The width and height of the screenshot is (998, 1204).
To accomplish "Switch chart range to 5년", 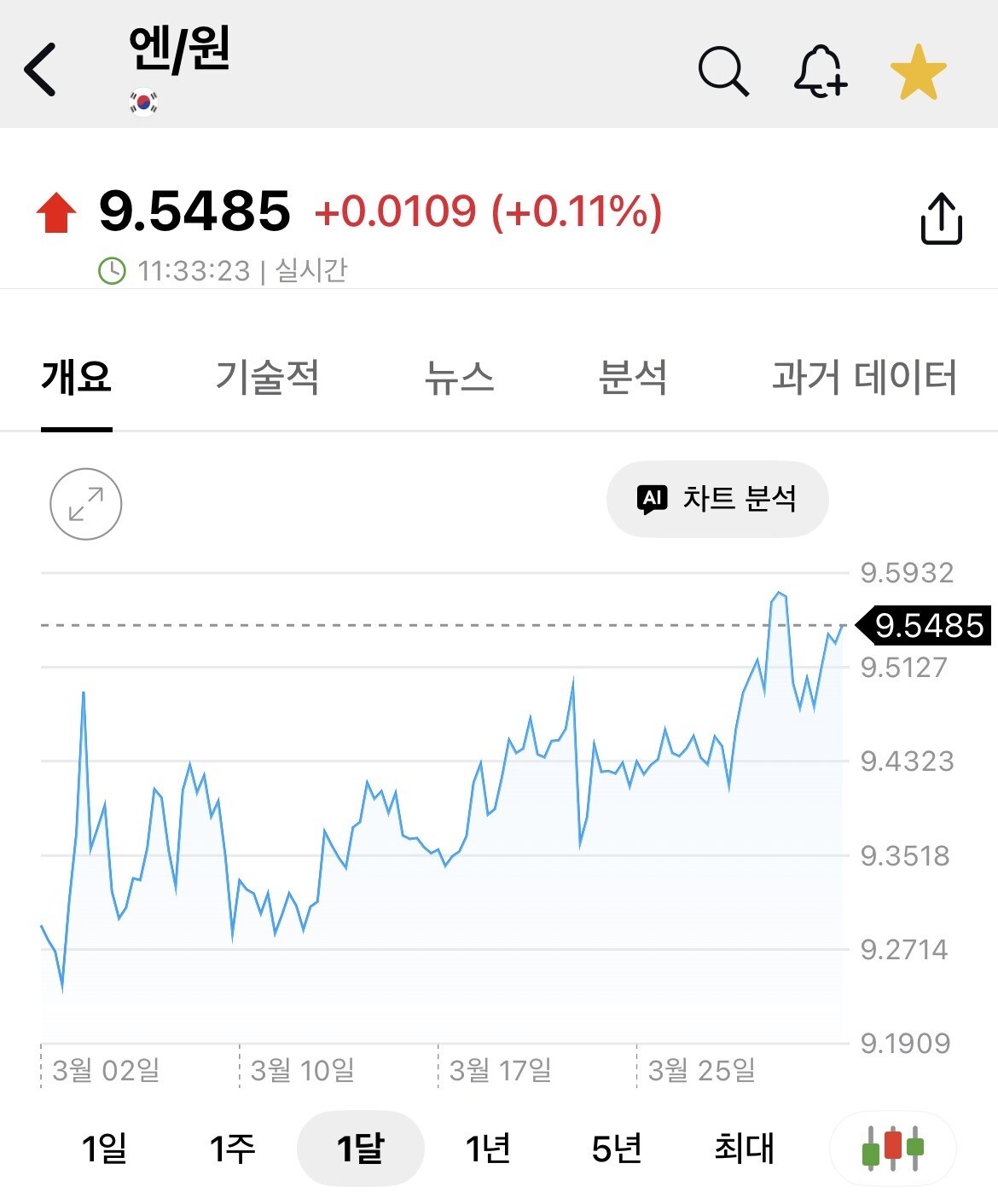I will pyautogui.click(x=616, y=1148).
